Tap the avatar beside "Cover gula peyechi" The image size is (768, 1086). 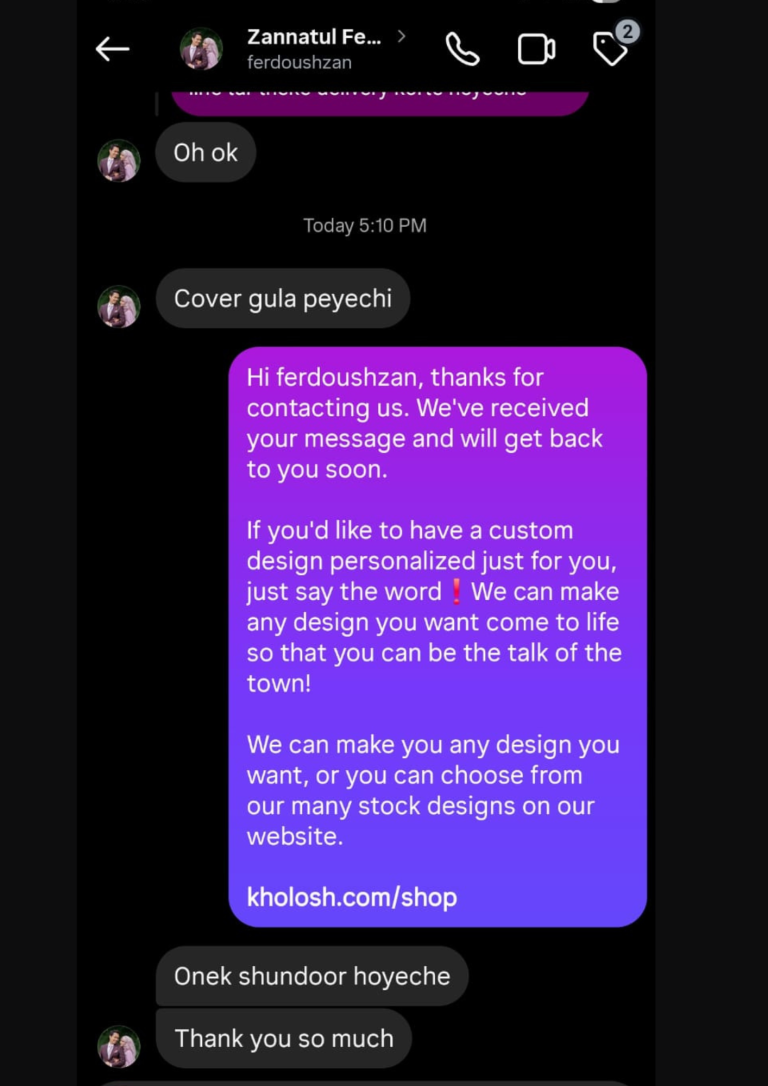pos(118,306)
